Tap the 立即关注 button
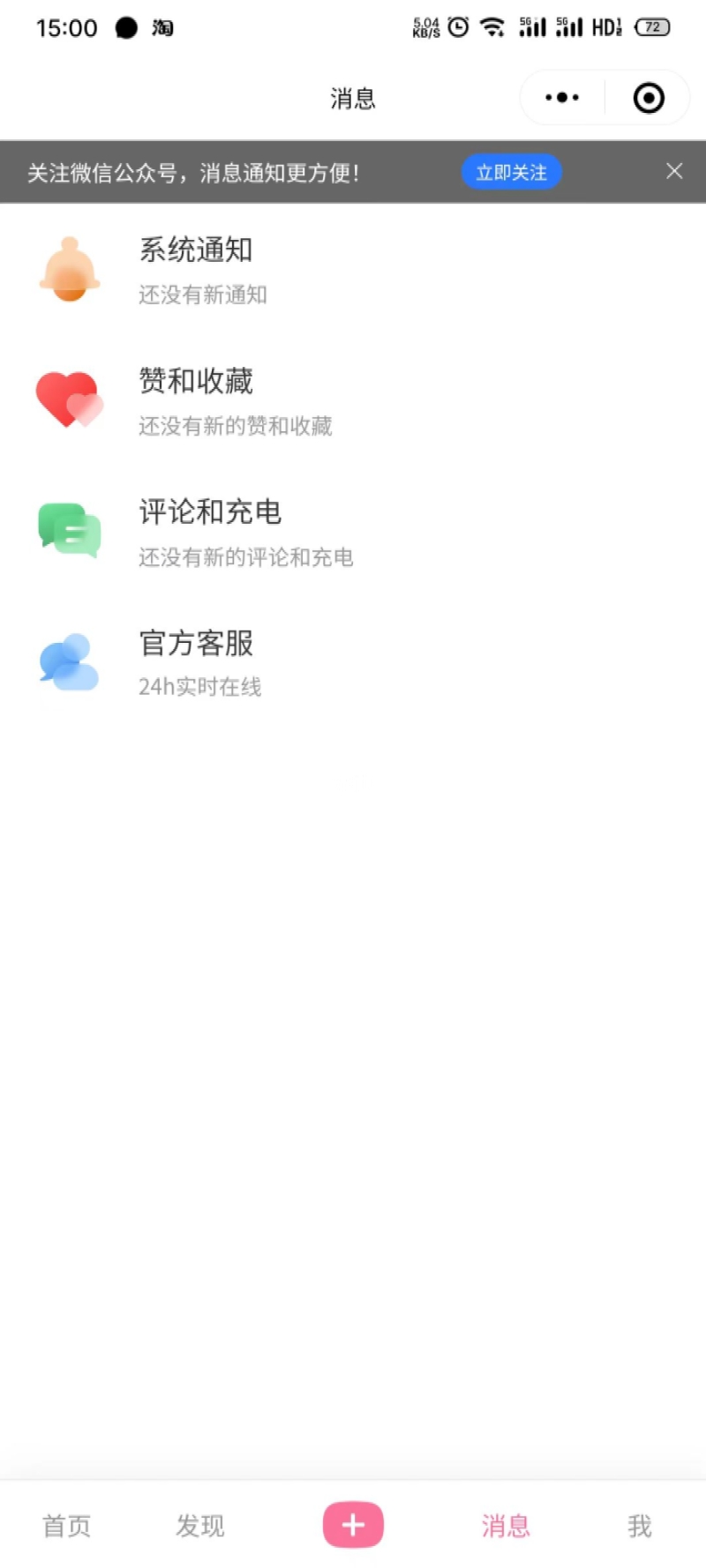The image size is (706, 1568). click(511, 172)
